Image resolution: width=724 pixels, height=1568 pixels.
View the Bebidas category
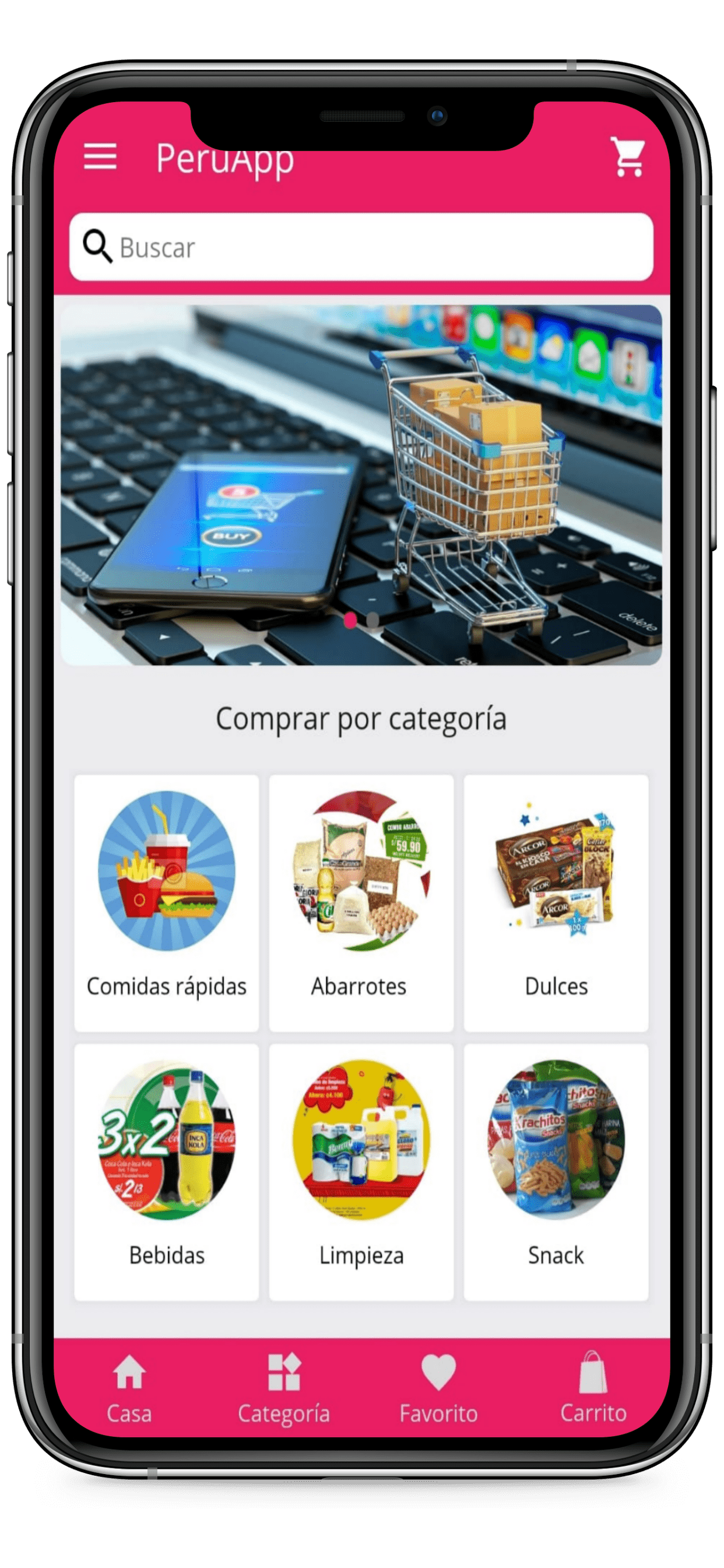167,1172
